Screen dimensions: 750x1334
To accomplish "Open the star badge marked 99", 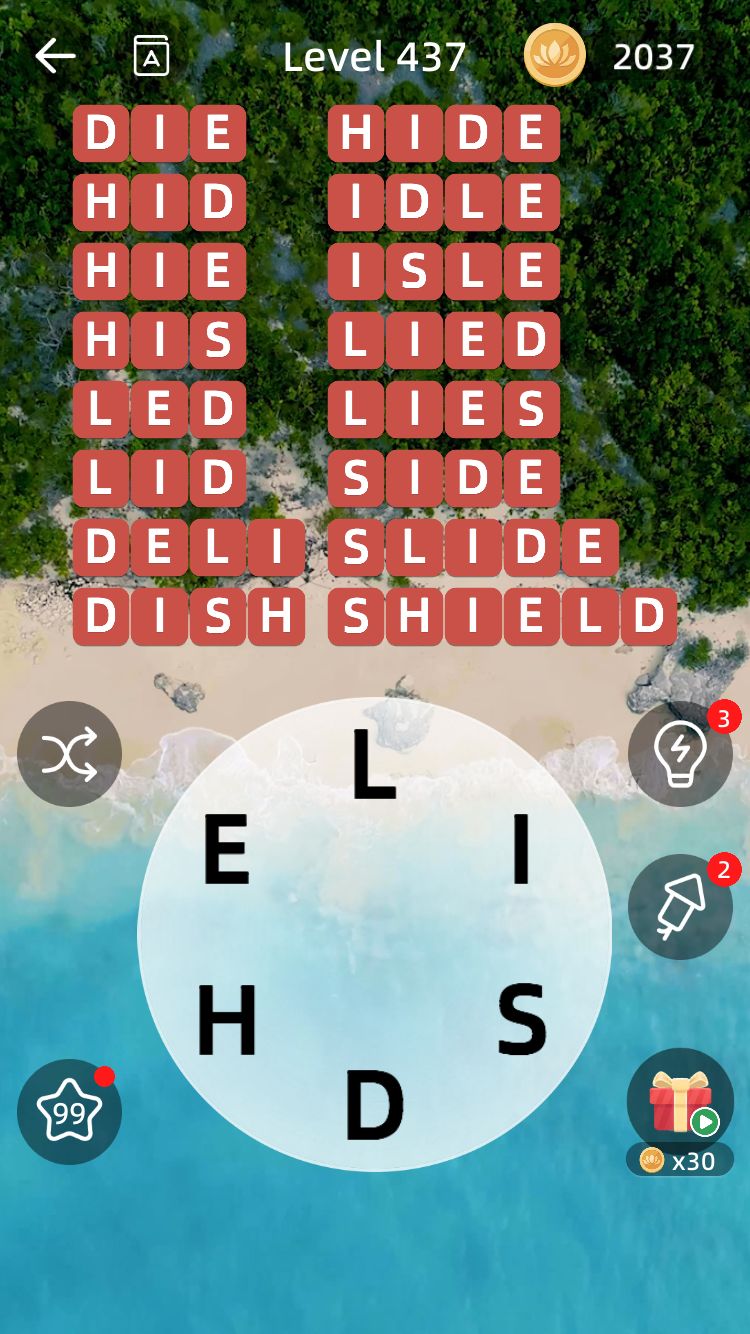I will (69, 1111).
